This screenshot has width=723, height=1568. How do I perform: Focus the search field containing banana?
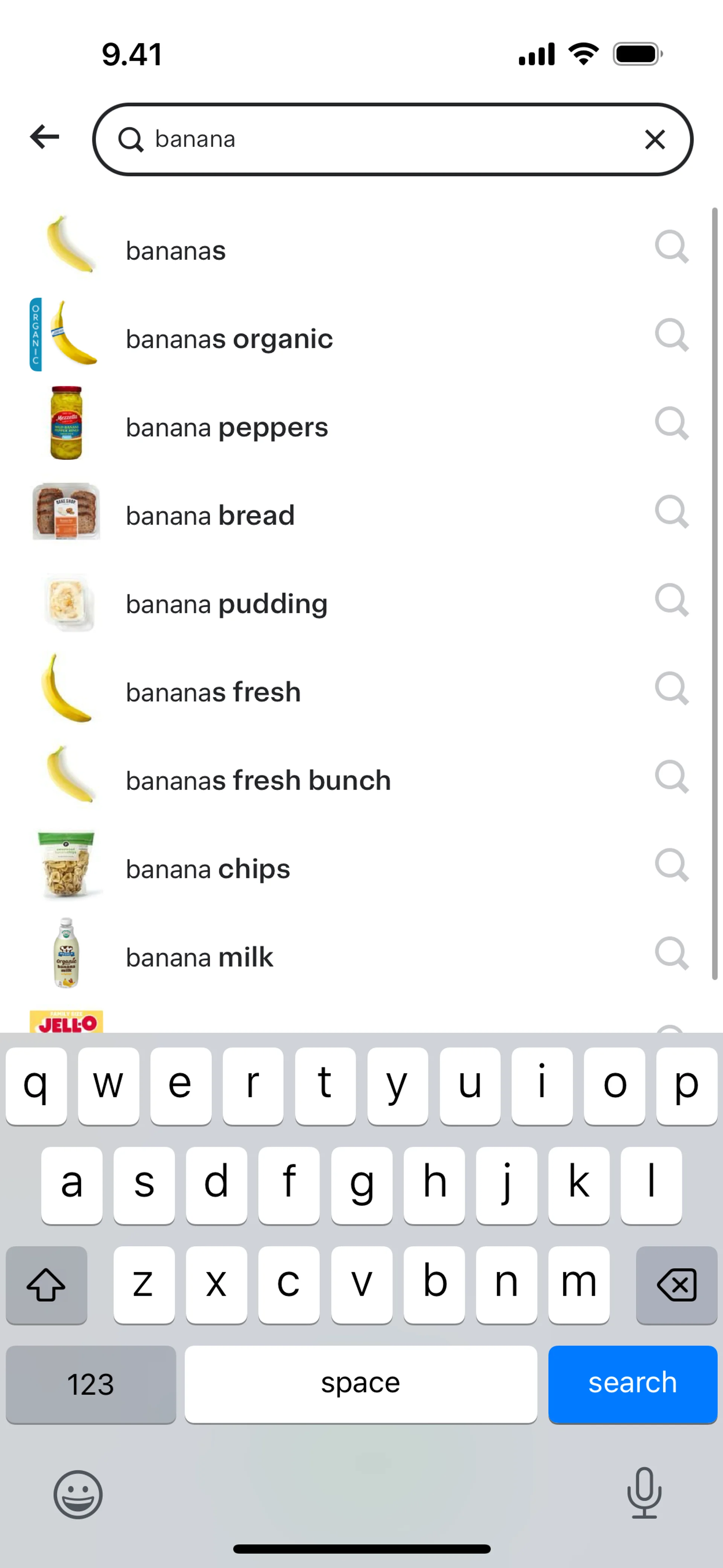(389, 139)
